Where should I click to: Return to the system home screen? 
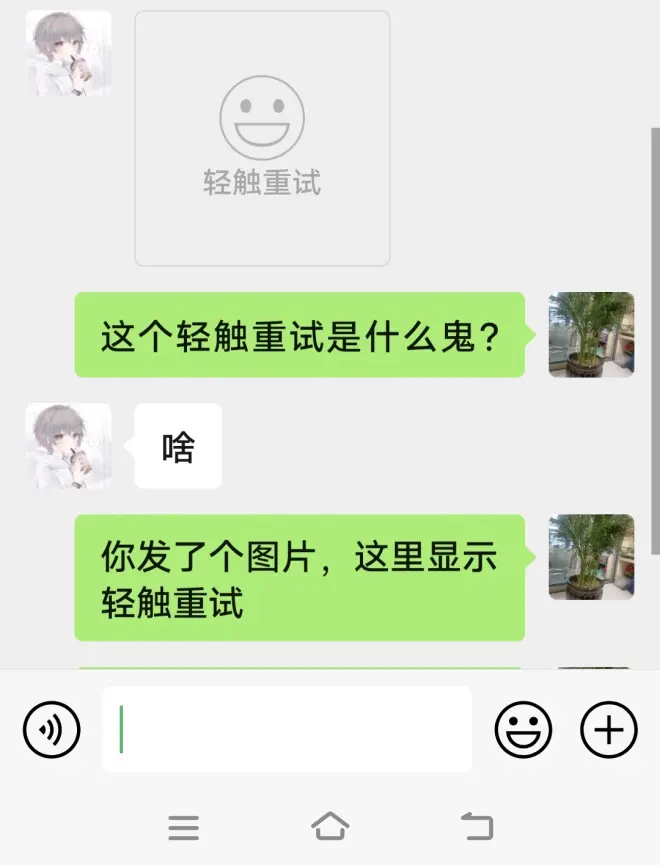[x=330, y=826]
